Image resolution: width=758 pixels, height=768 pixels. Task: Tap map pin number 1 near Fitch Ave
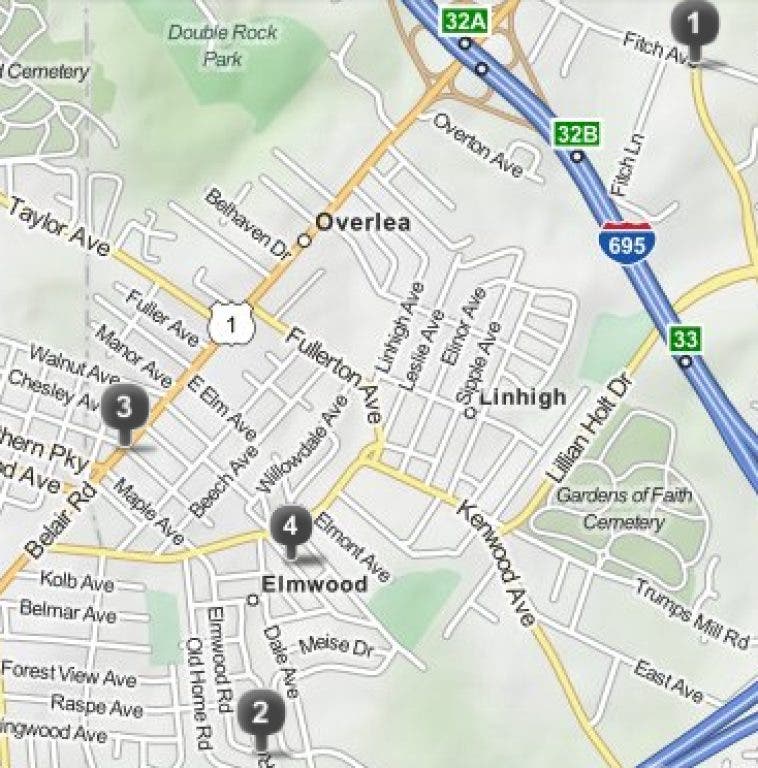(x=699, y=24)
